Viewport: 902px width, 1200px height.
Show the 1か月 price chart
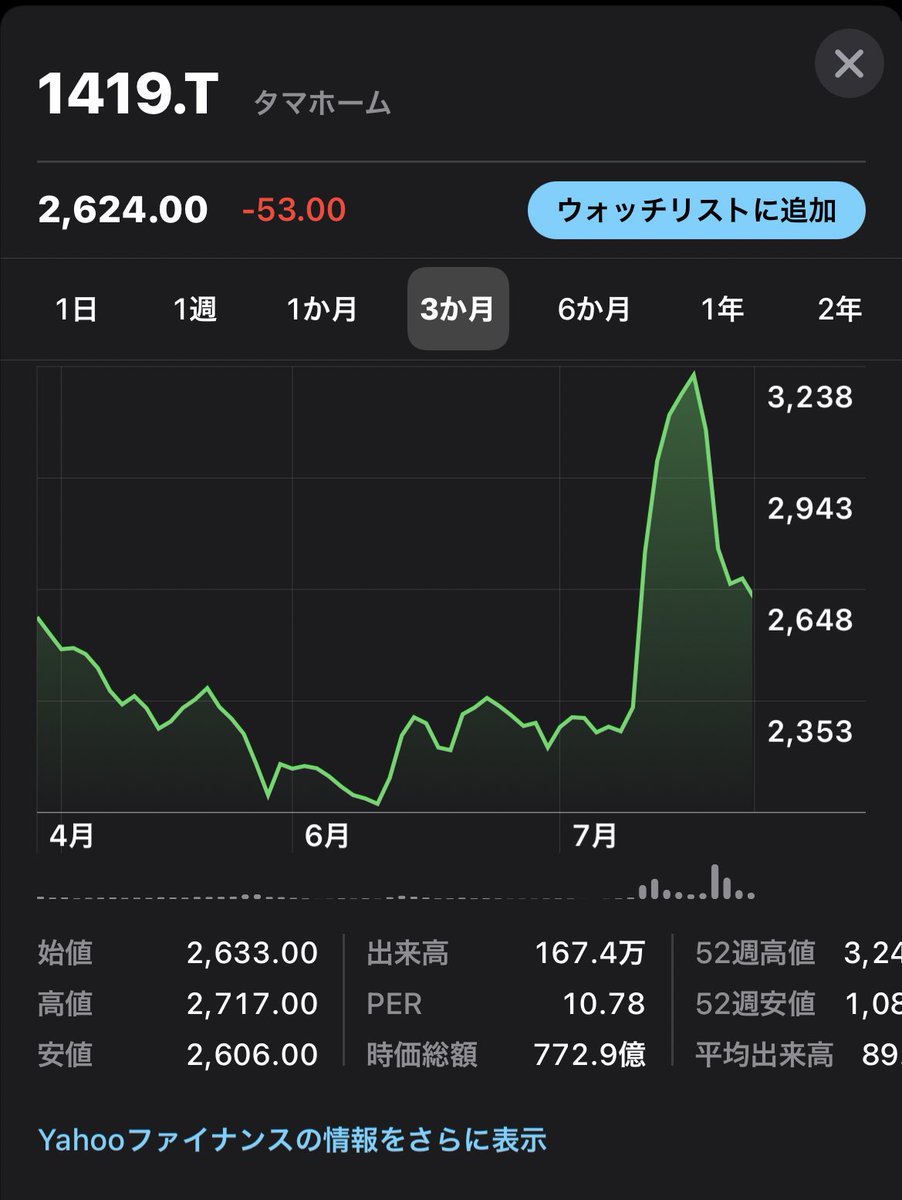322,309
